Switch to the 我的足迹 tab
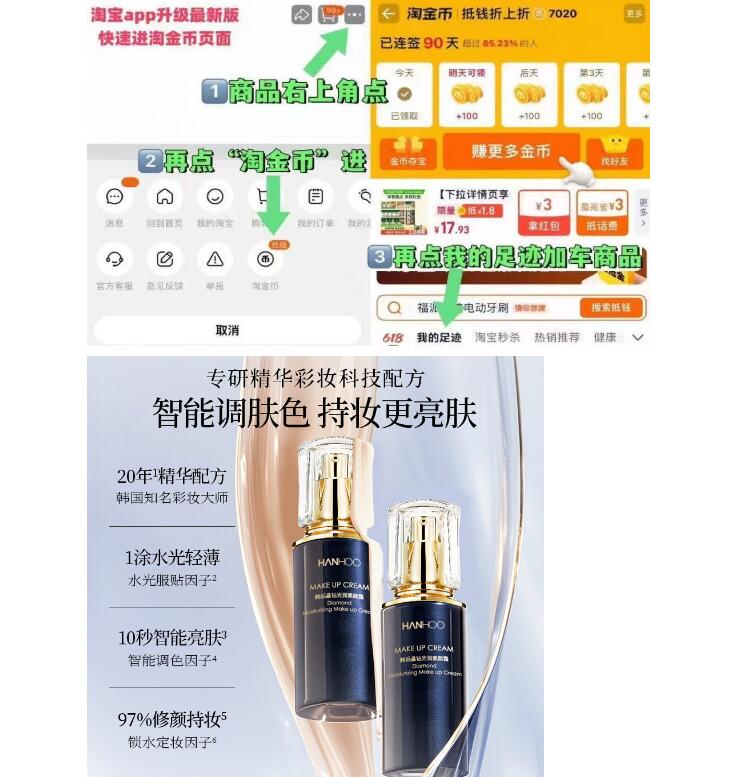Viewport: 749px width, 777px height. (x=439, y=338)
